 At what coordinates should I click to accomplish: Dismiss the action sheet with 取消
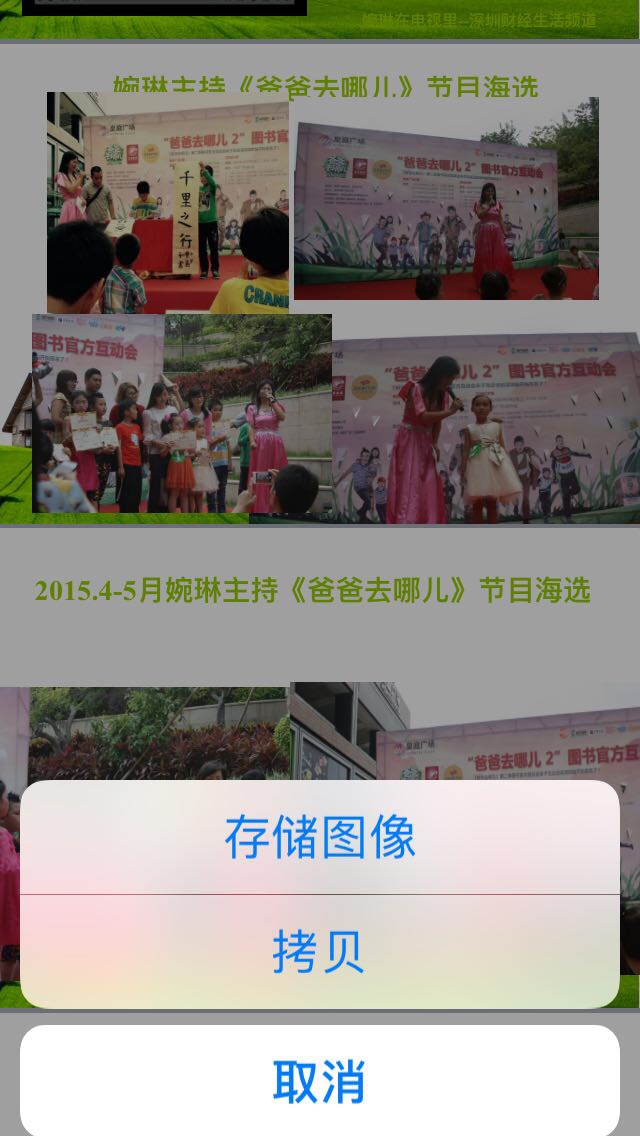tap(320, 1081)
